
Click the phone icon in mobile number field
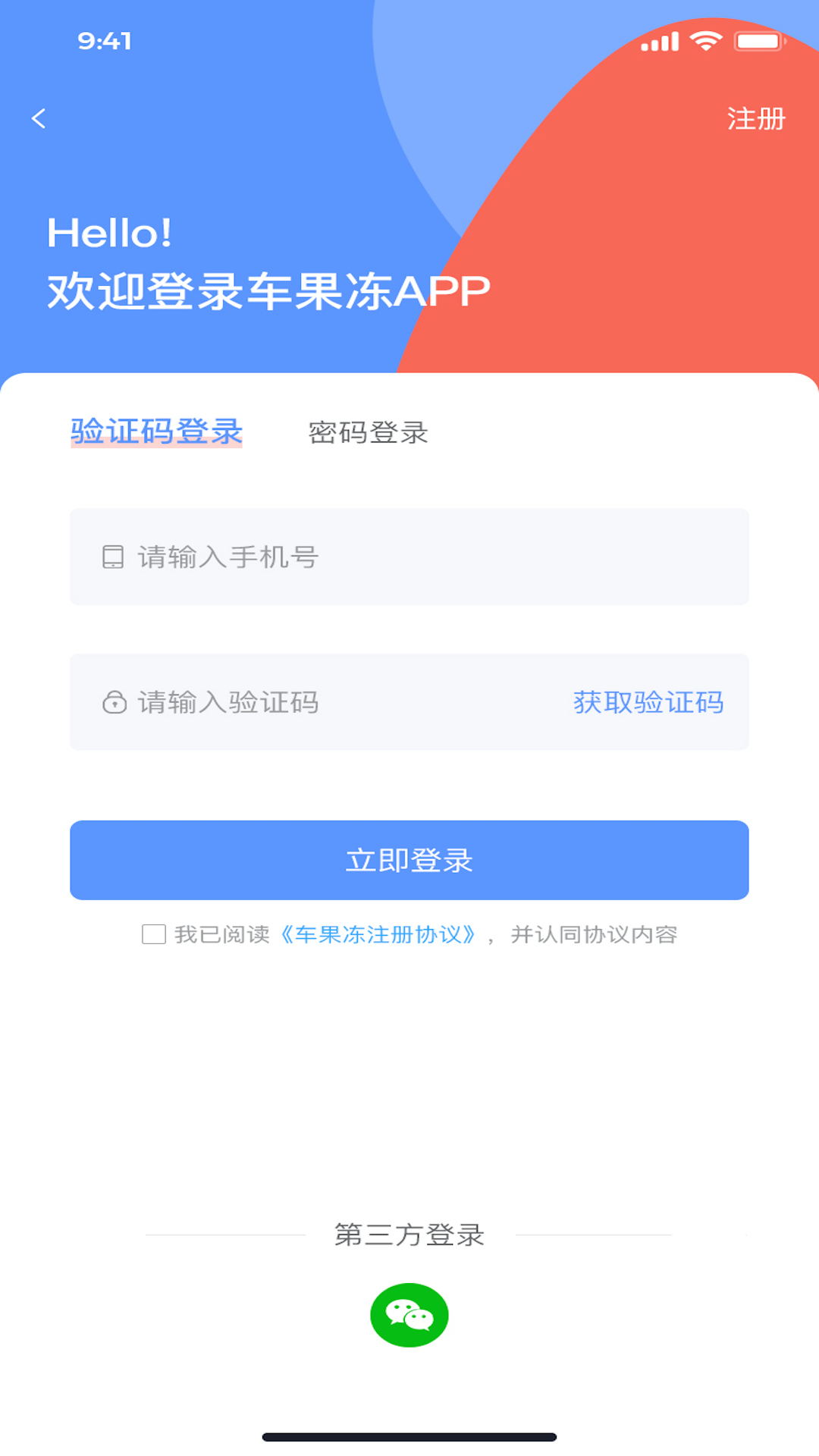(x=112, y=557)
